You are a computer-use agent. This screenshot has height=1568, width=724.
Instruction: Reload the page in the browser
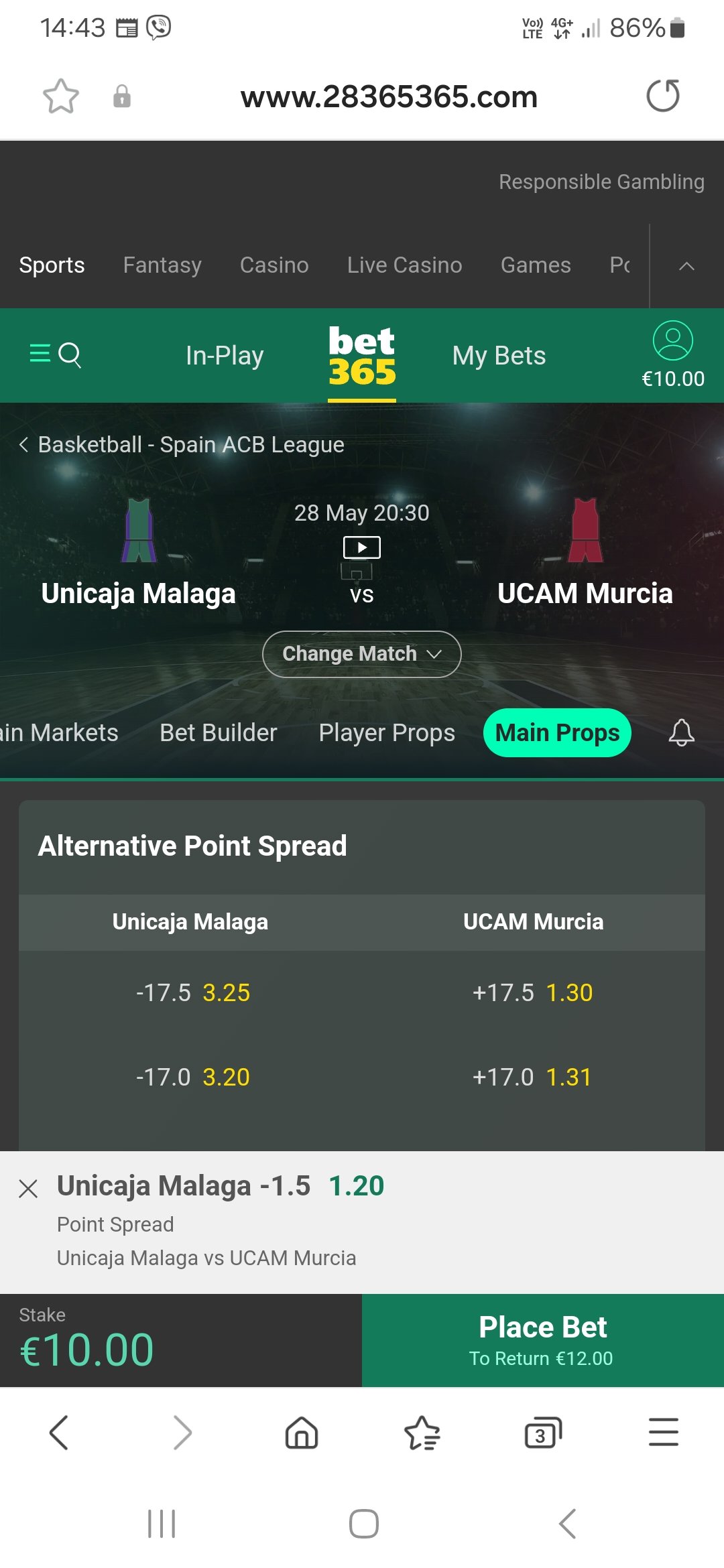(662, 96)
